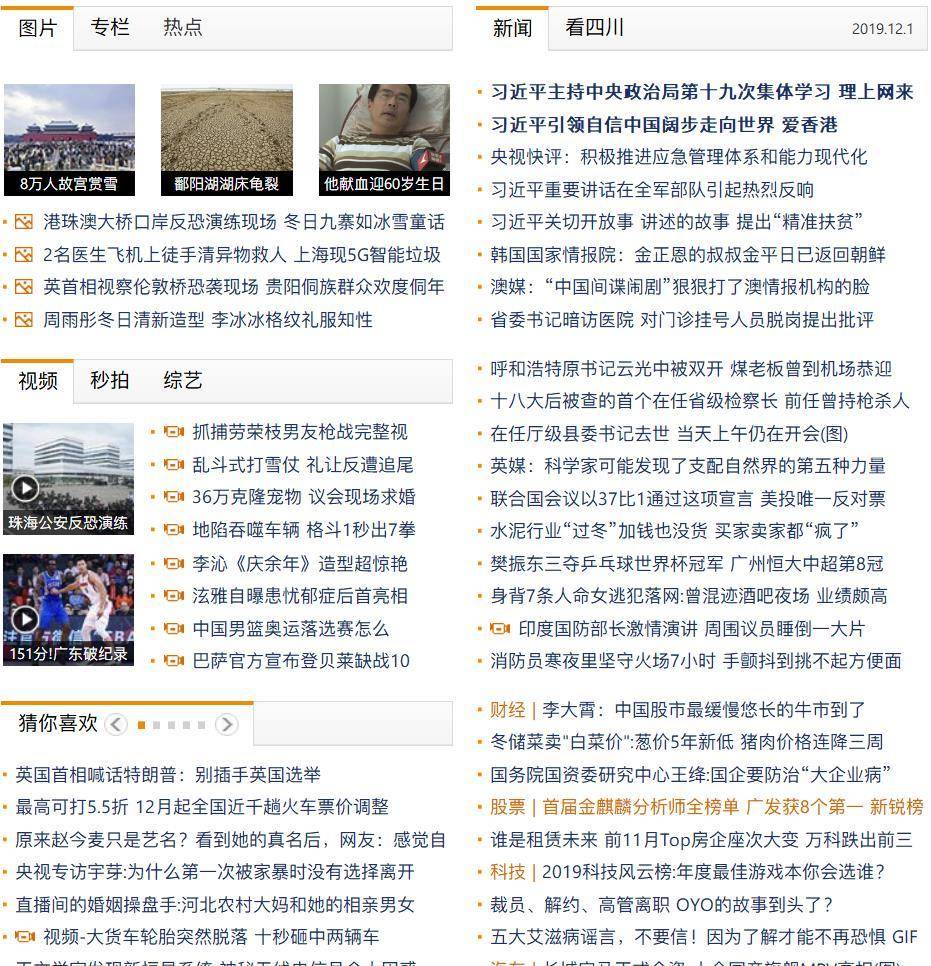This screenshot has width=931, height=966.
Task: Play the 珠海公安反恐演练 video
Action: pos(25,490)
